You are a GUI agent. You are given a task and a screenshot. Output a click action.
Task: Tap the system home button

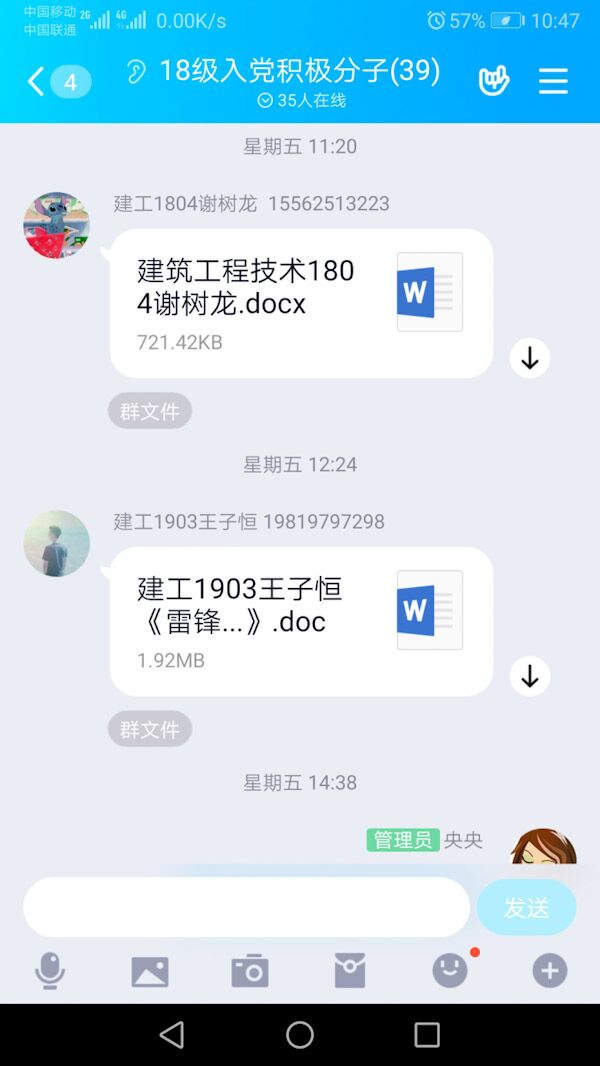(300, 1035)
